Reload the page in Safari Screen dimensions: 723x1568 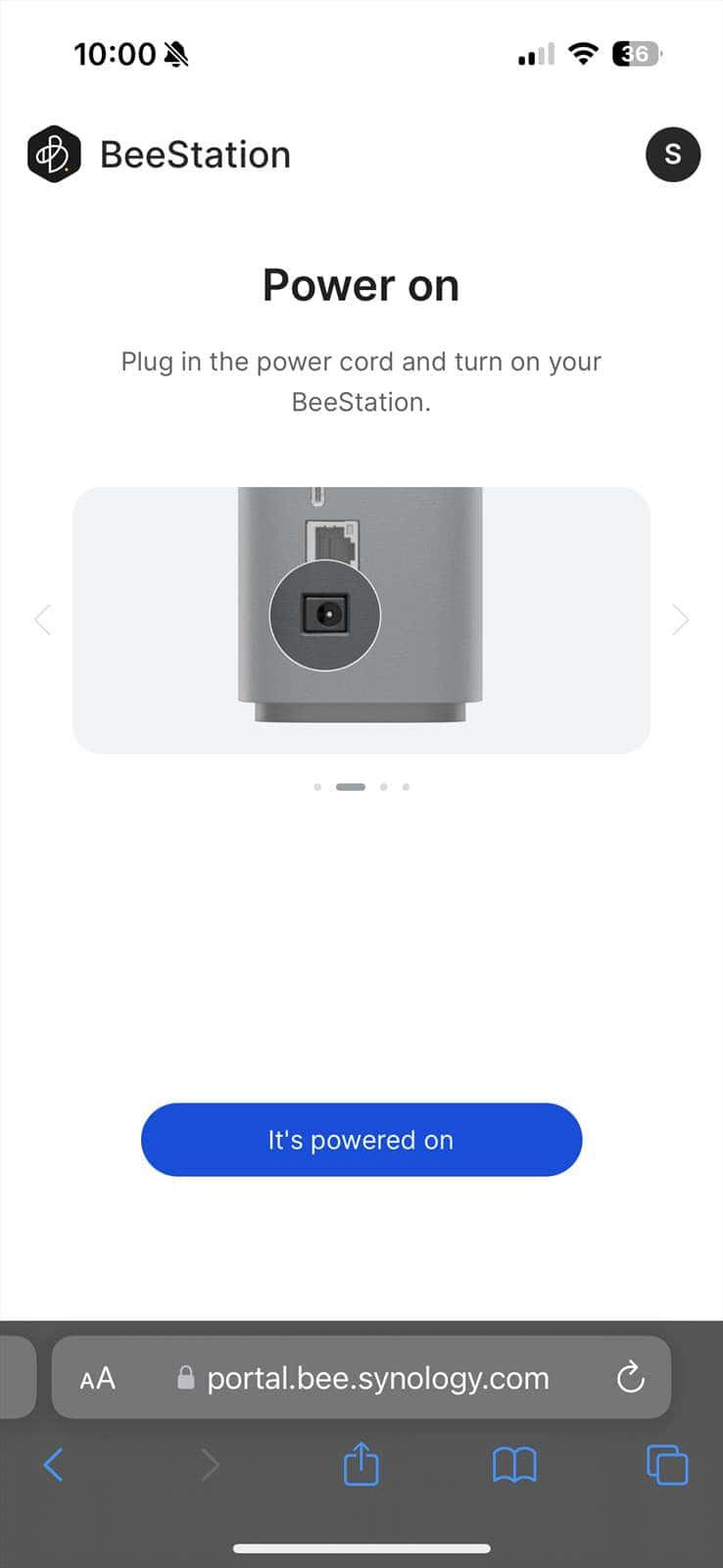tap(631, 1378)
